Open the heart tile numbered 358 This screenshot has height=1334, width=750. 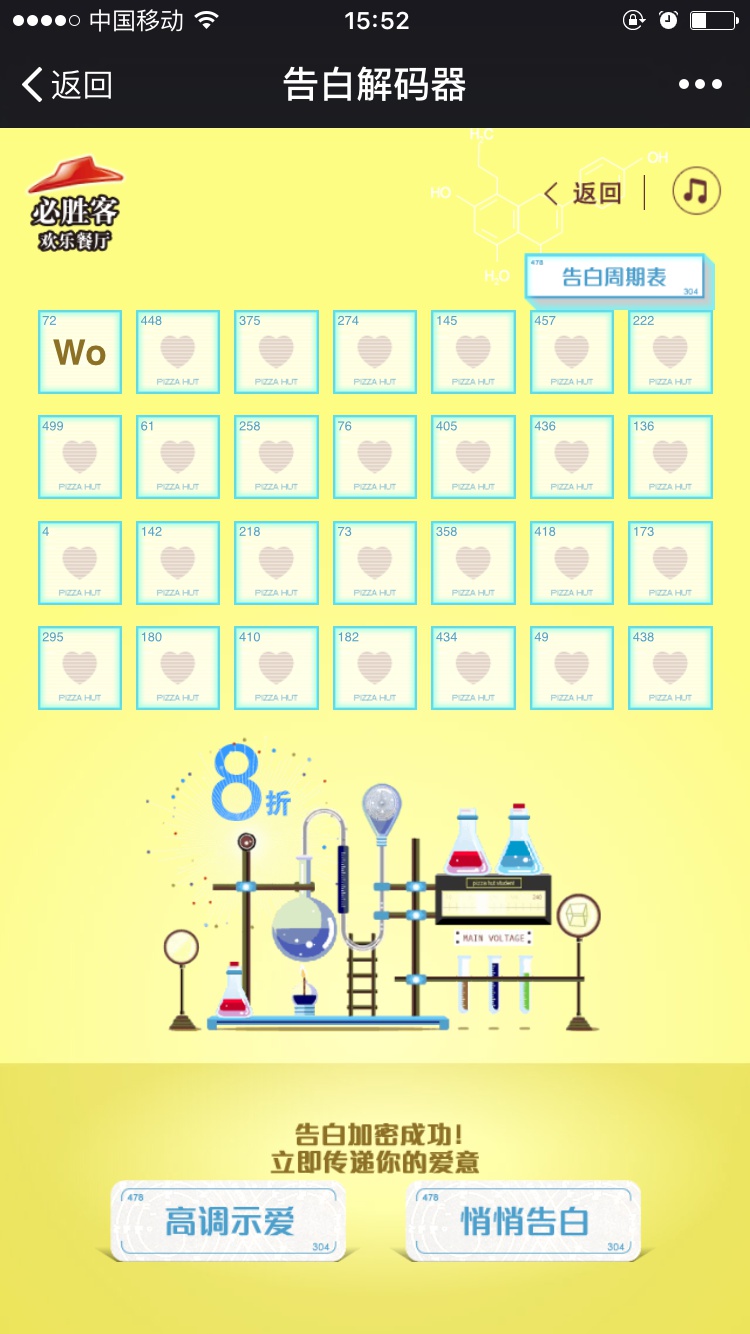(x=473, y=563)
